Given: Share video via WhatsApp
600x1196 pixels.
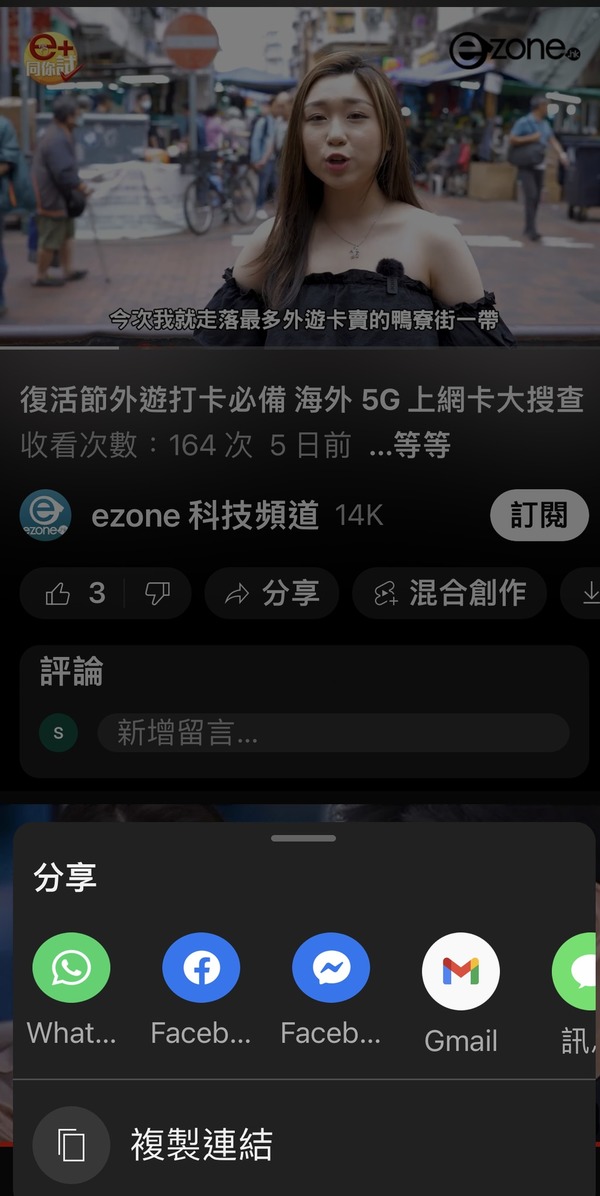Looking at the screenshot, I should point(71,970).
